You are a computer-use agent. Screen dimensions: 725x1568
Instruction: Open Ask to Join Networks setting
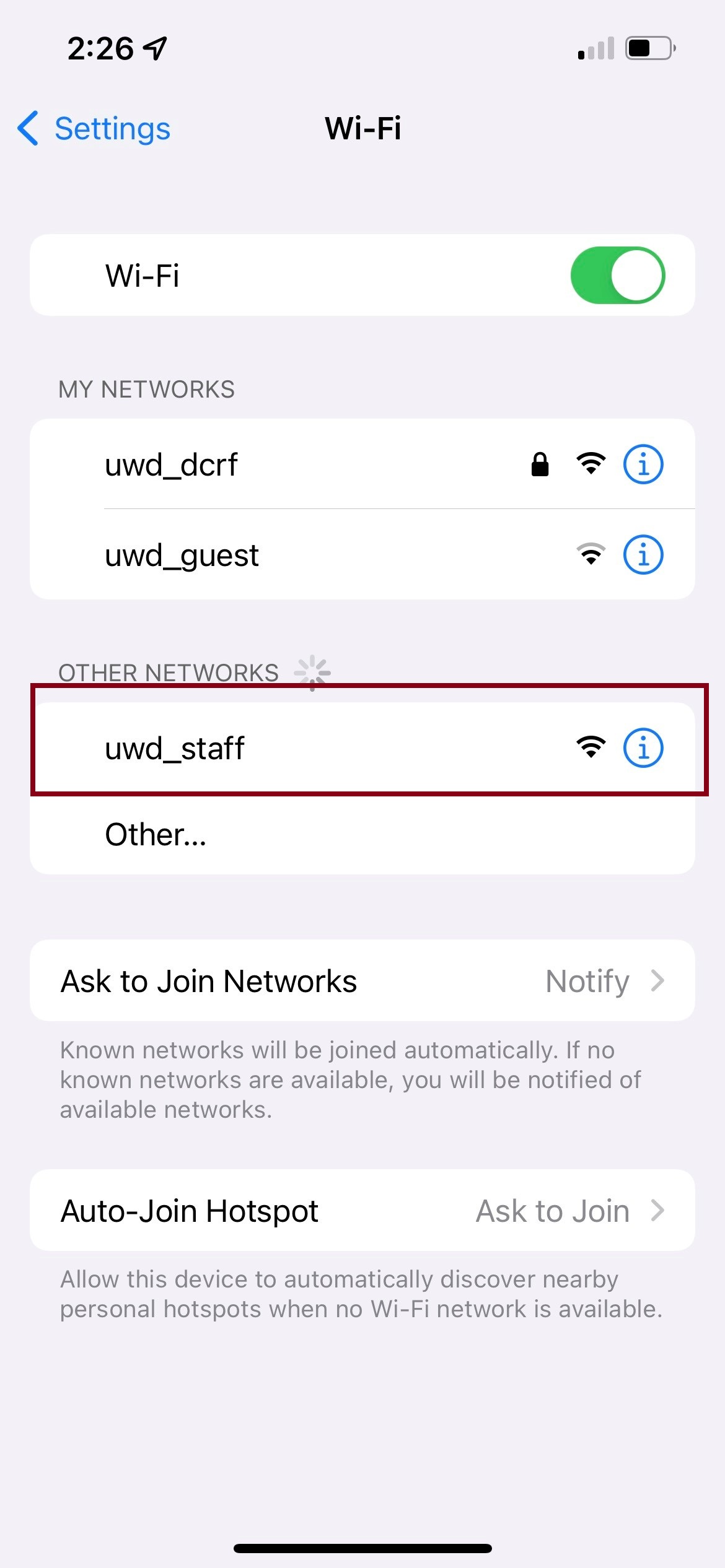click(x=362, y=980)
